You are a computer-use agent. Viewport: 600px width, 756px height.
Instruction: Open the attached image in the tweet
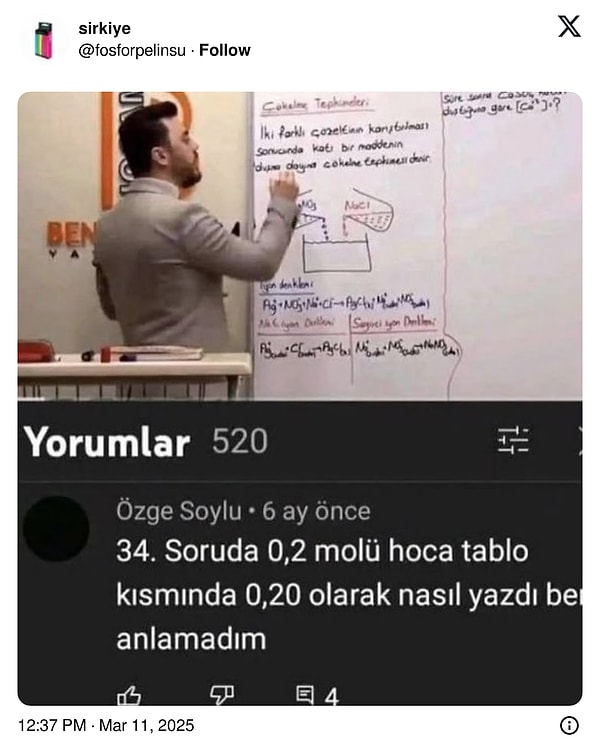pyautogui.click(x=300, y=398)
